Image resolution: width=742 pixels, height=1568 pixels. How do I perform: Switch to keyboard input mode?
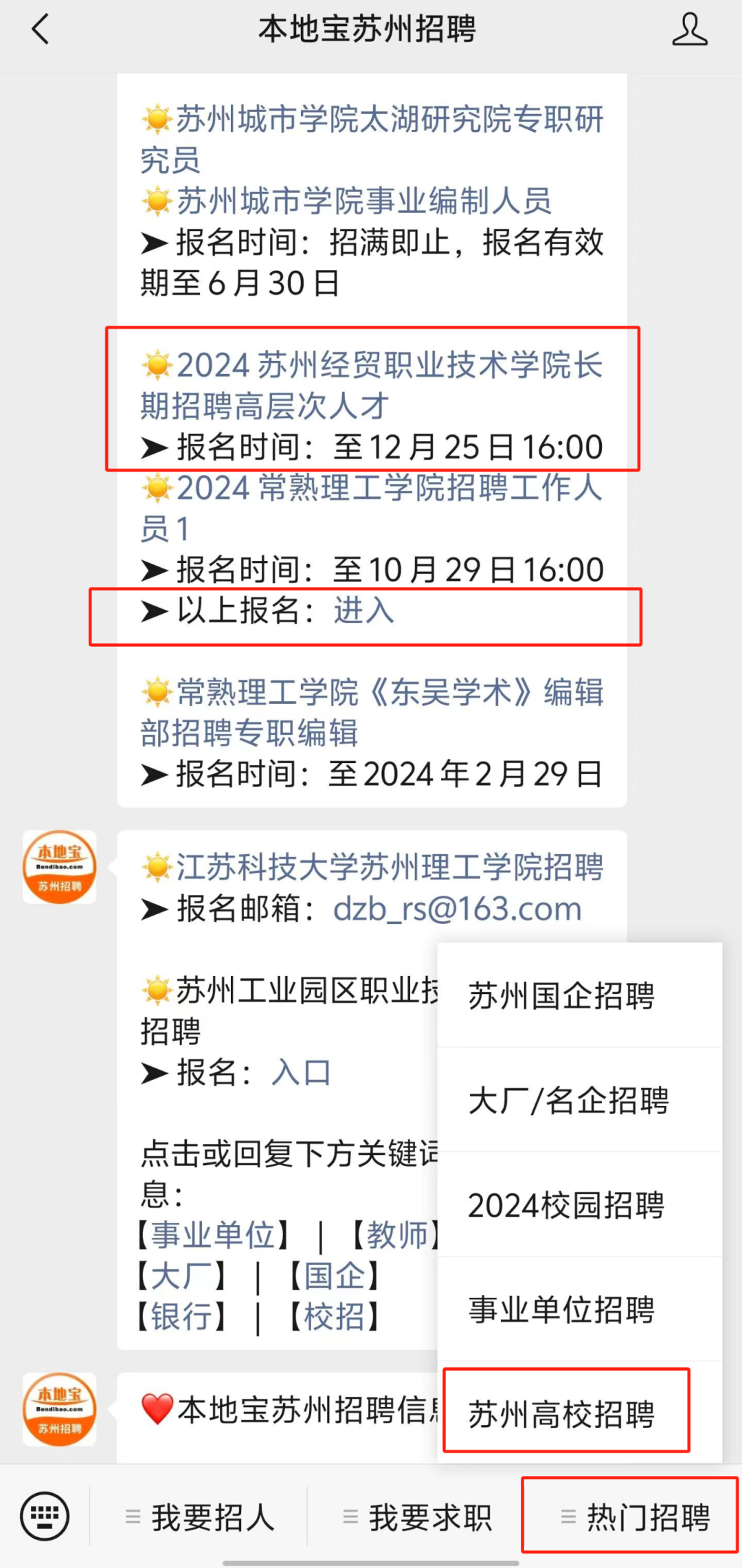click(45, 1516)
